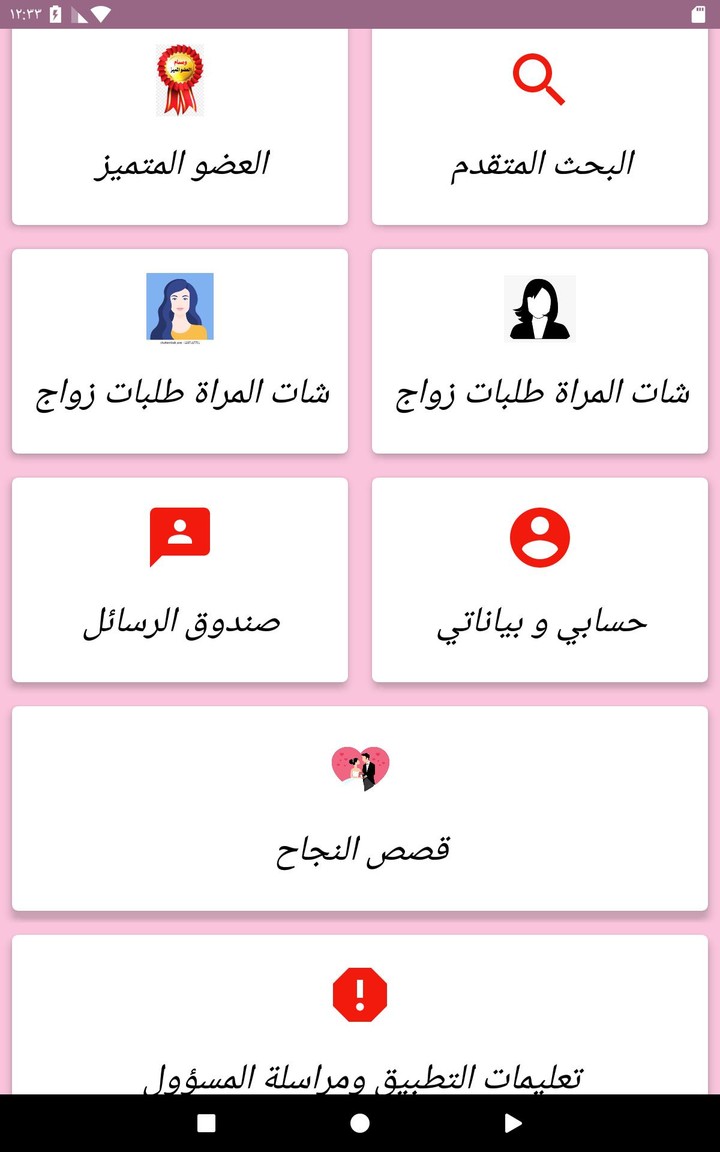
Task: Tap the red account profile person icon
Action: click(x=539, y=537)
